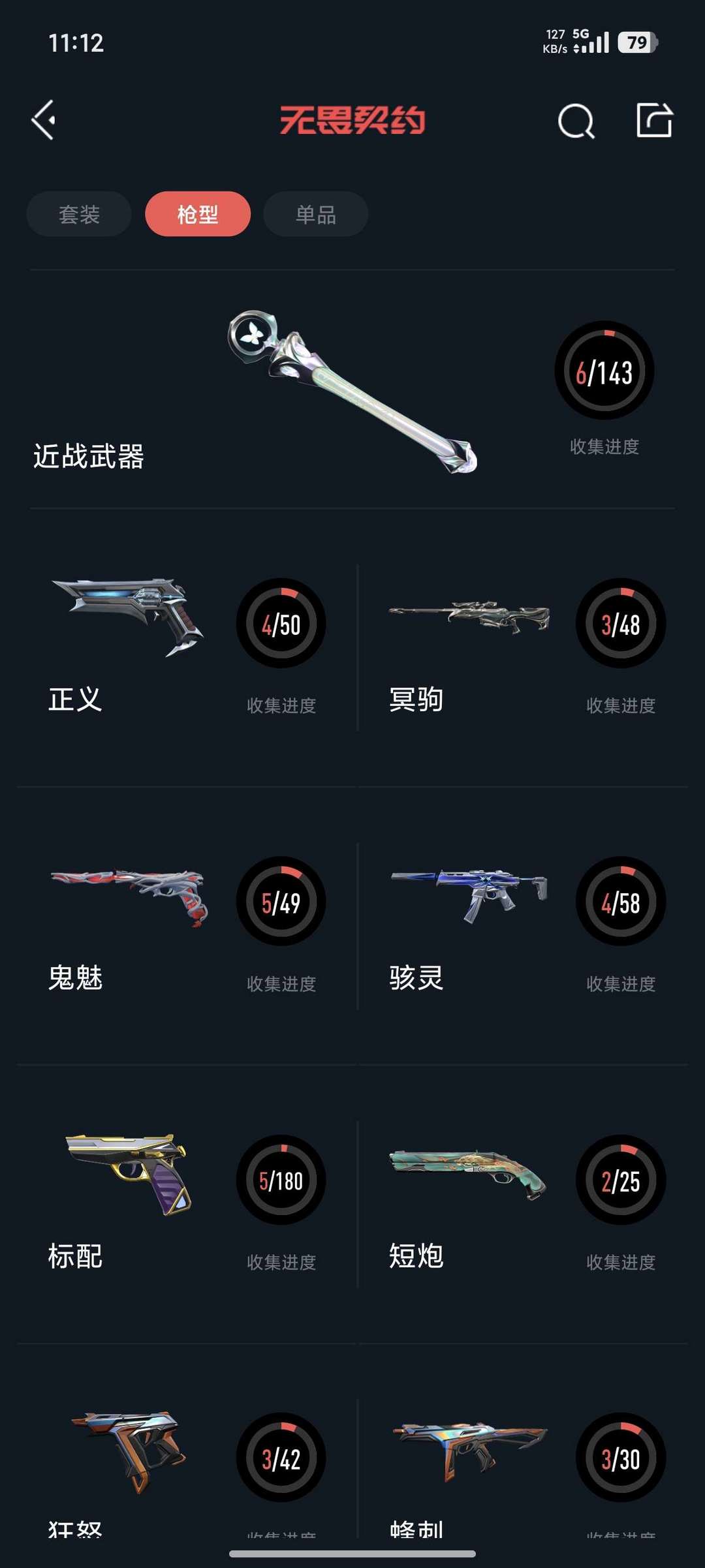Image resolution: width=705 pixels, height=1568 pixels.
Task: Tap the share icon in the top bar
Action: 654,120
